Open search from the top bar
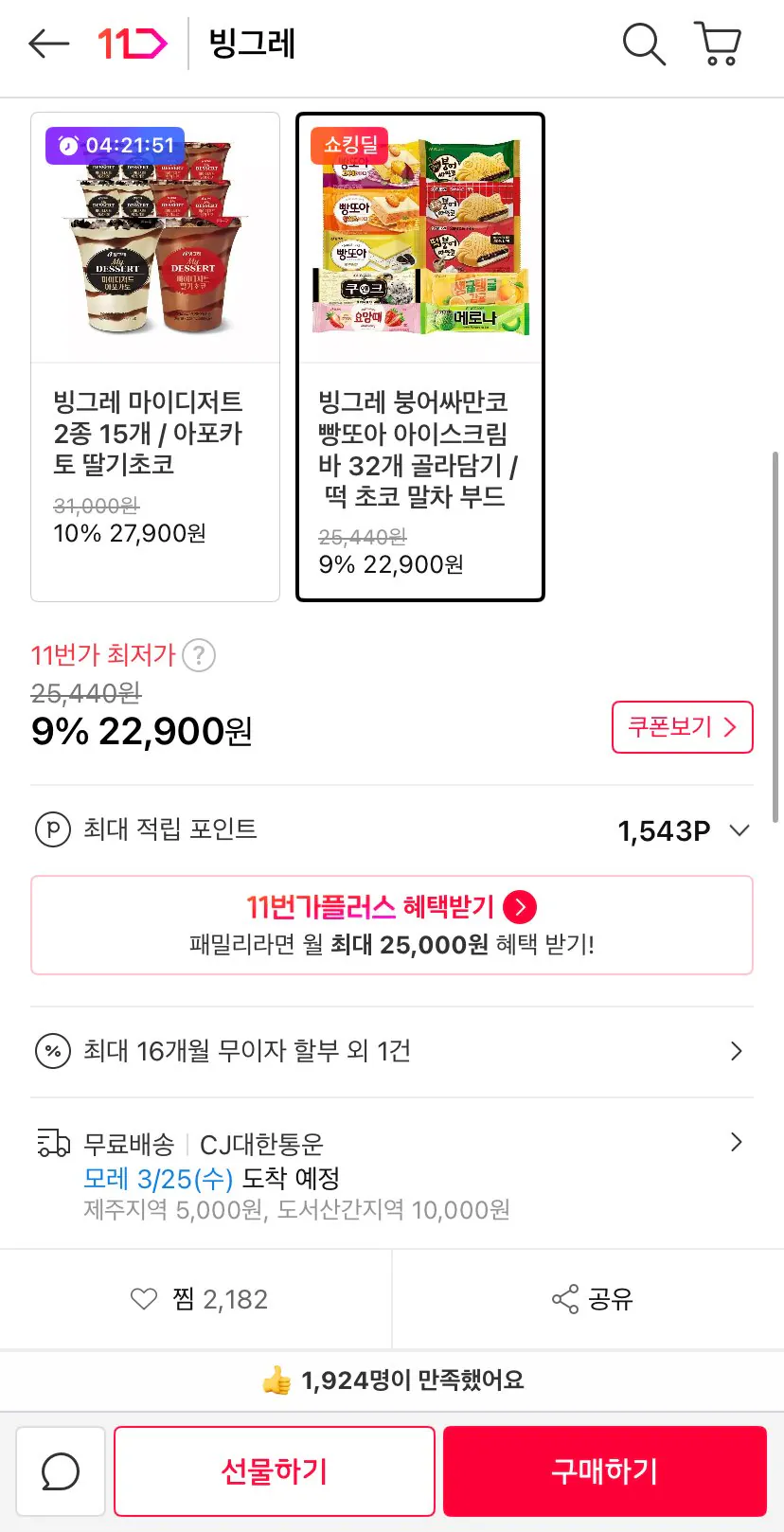Viewport: 784px width, 1532px height. tap(643, 44)
